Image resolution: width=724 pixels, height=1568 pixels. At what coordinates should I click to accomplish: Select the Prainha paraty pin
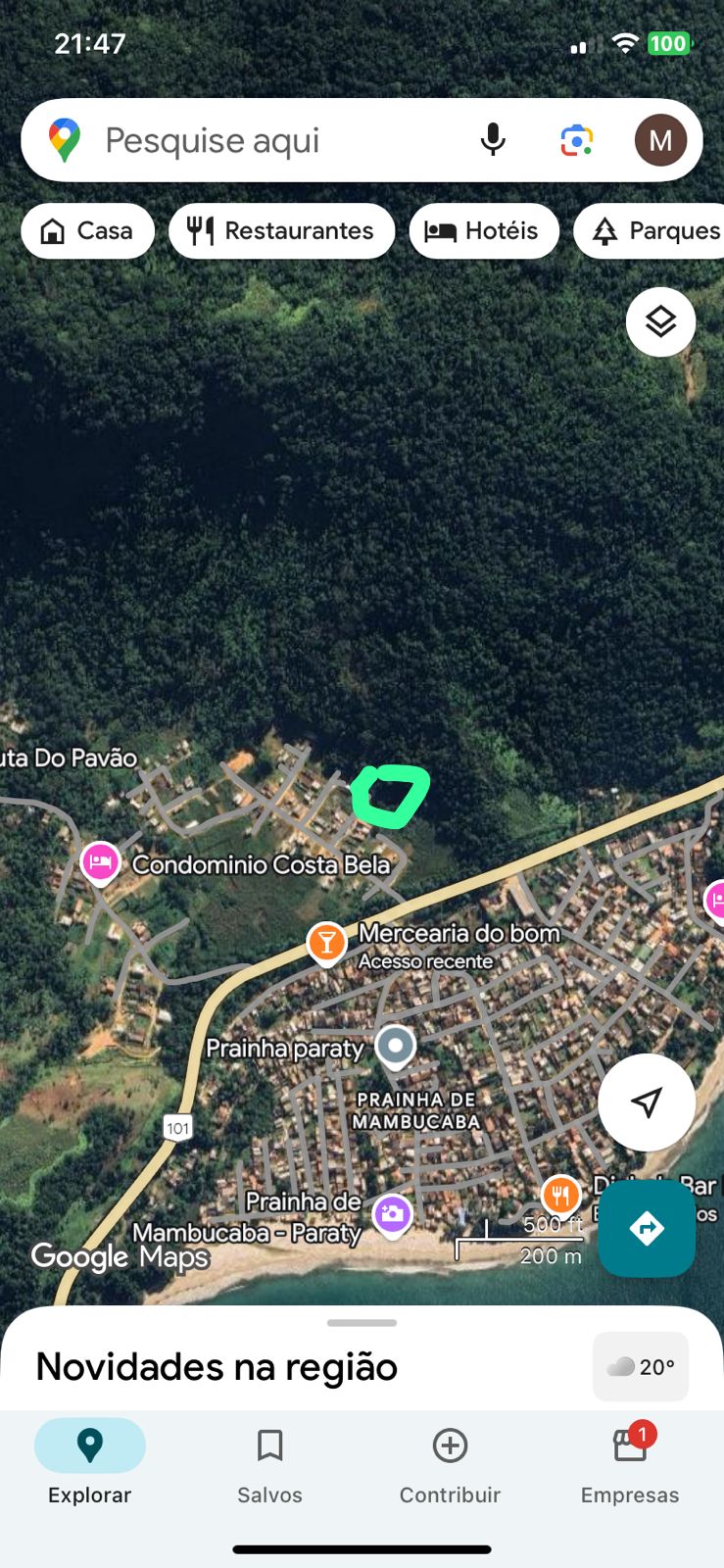(396, 1046)
